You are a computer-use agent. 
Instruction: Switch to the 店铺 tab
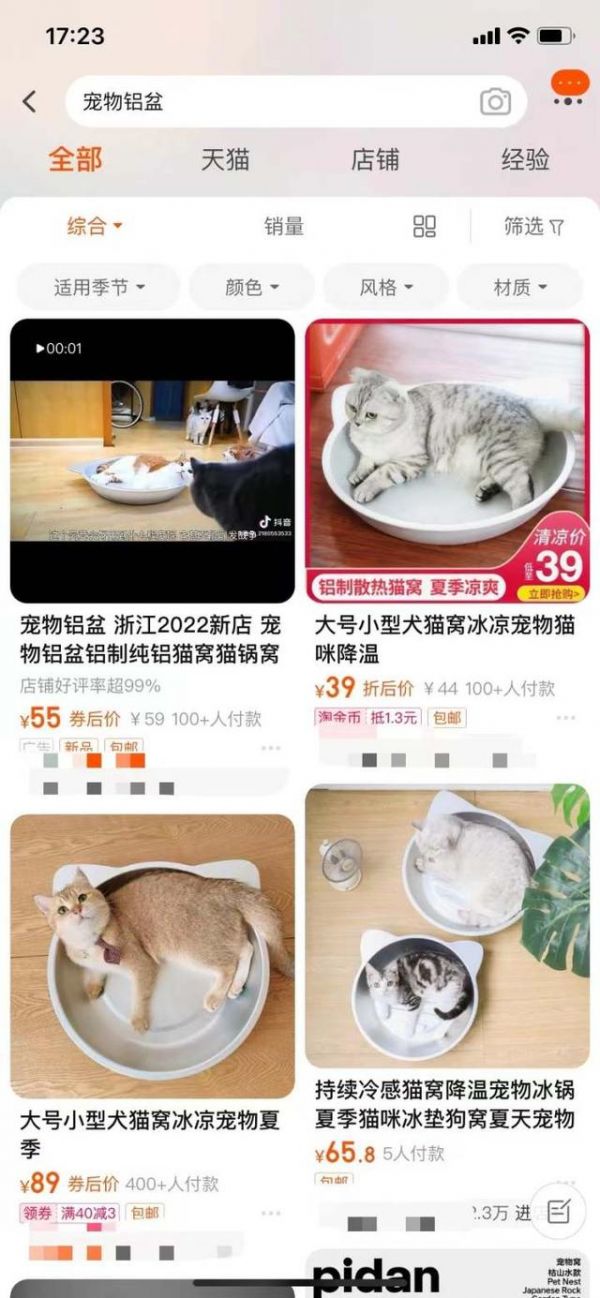point(375,159)
